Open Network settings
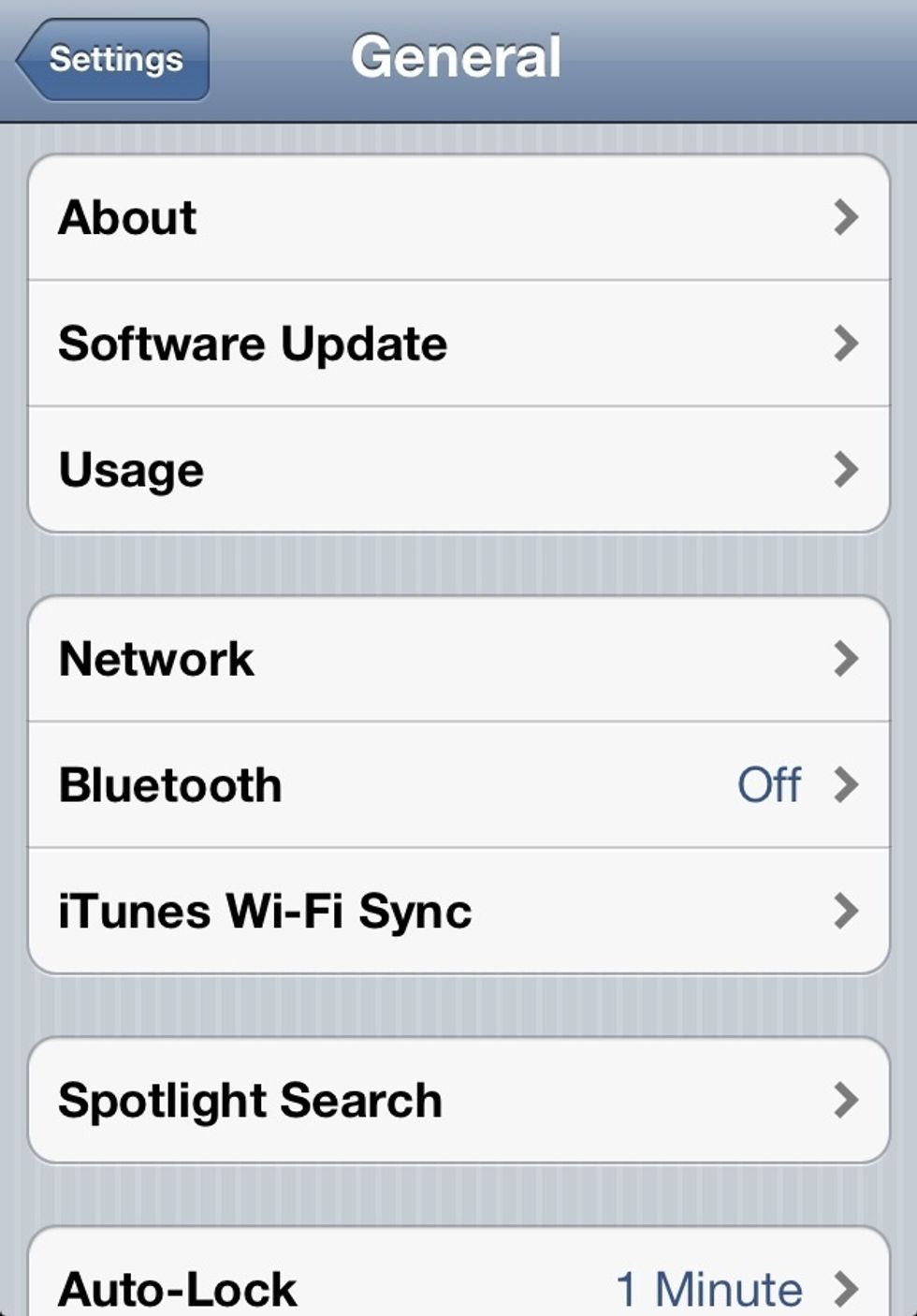This screenshot has height=1316, width=917. 458,659
